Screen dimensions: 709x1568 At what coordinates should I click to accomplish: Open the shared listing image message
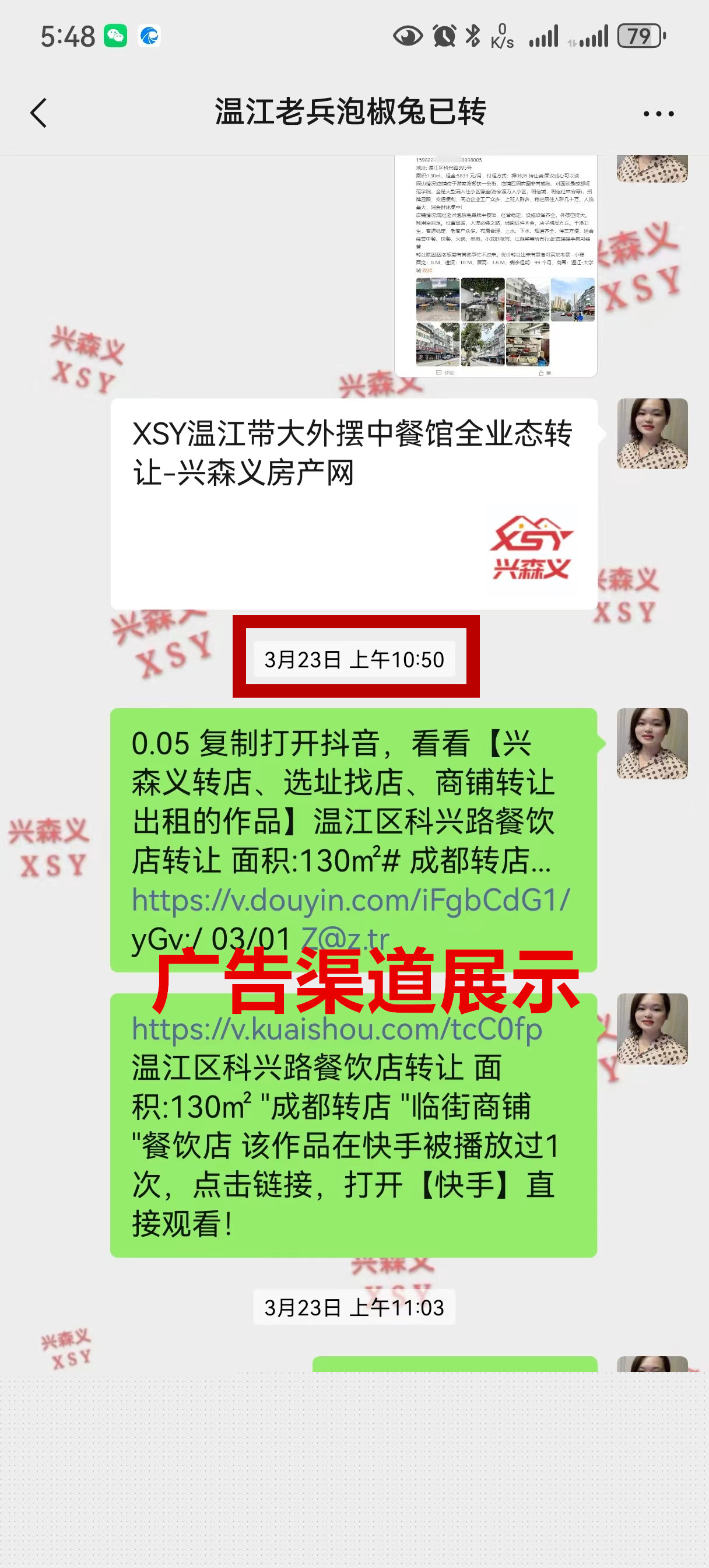[x=496, y=265]
